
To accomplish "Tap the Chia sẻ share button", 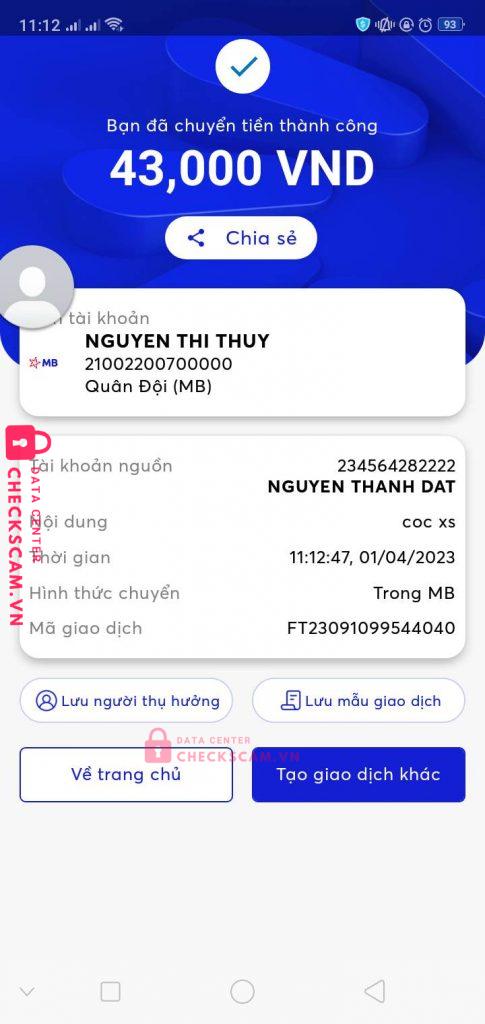I will [x=241, y=238].
